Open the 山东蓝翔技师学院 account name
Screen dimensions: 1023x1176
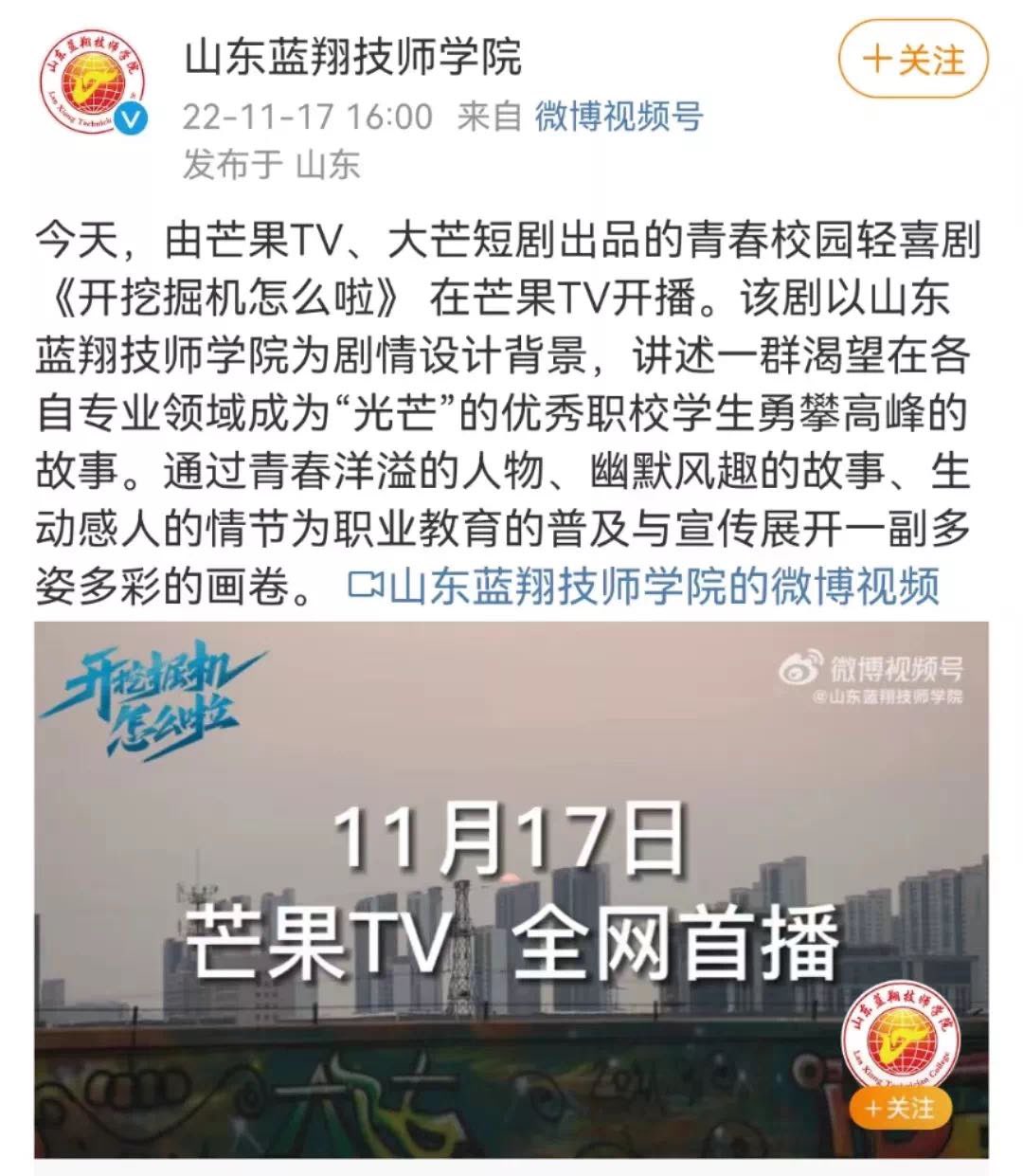click(x=351, y=57)
